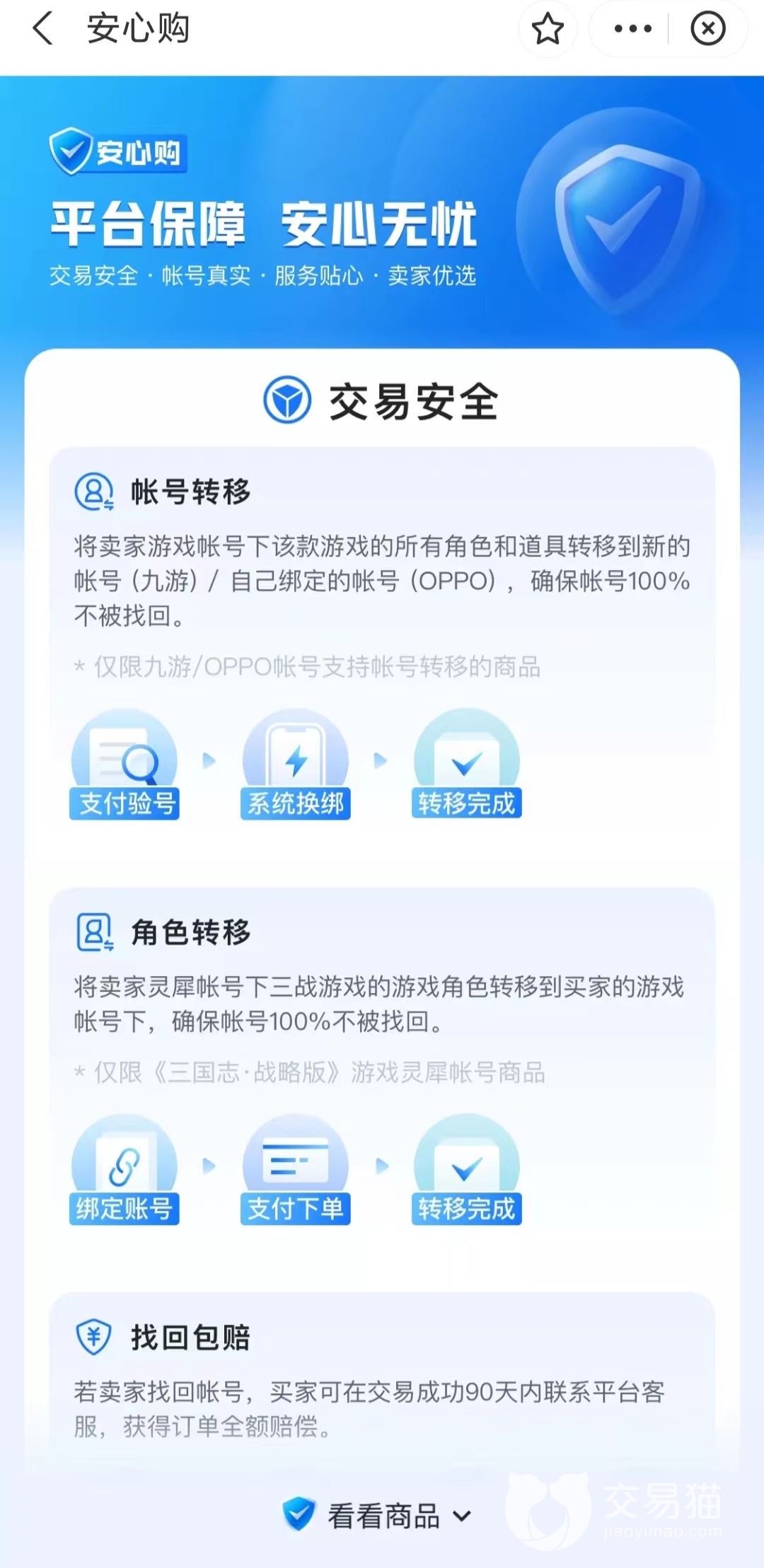Image resolution: width=764 pixels, height=1568 pixels.
Task: Close the 安心购 mini program
Action: pos(708,29)
